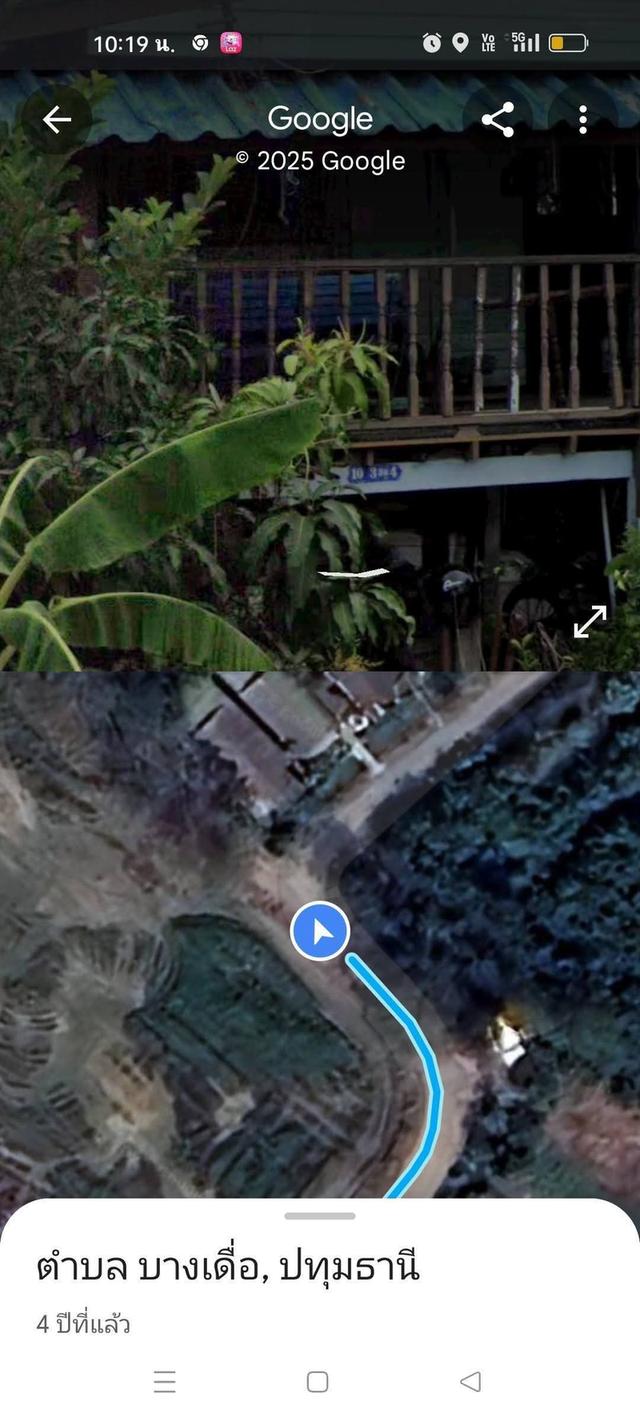Image resolution: width=640 pixels, height=1421 pixels.
Task: Open the three-dot overflow menu
Action: point(583,120)
